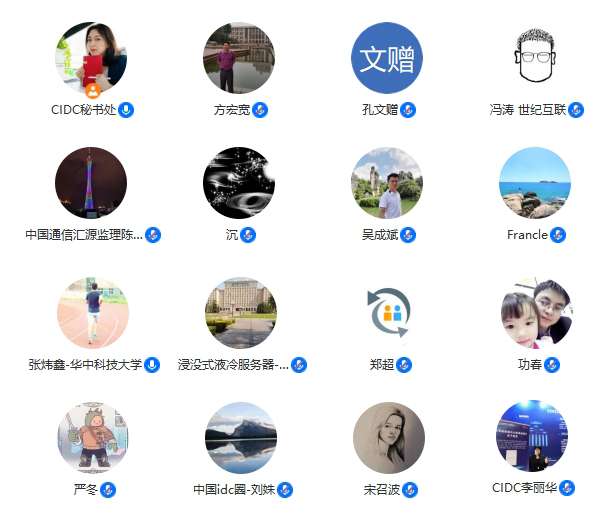The image size is (604, 522).
Task: Select 冯涛 世纪互联 participant
Action: (x=535, y=58)
